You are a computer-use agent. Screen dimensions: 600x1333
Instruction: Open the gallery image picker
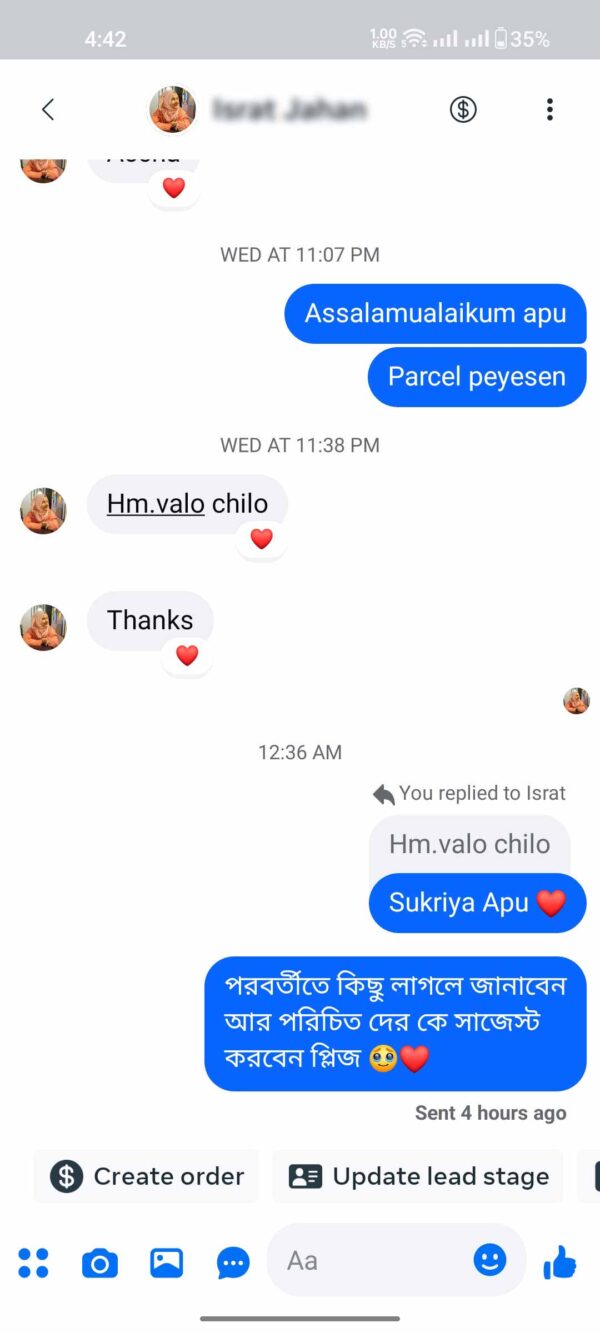coord(167,1263)
